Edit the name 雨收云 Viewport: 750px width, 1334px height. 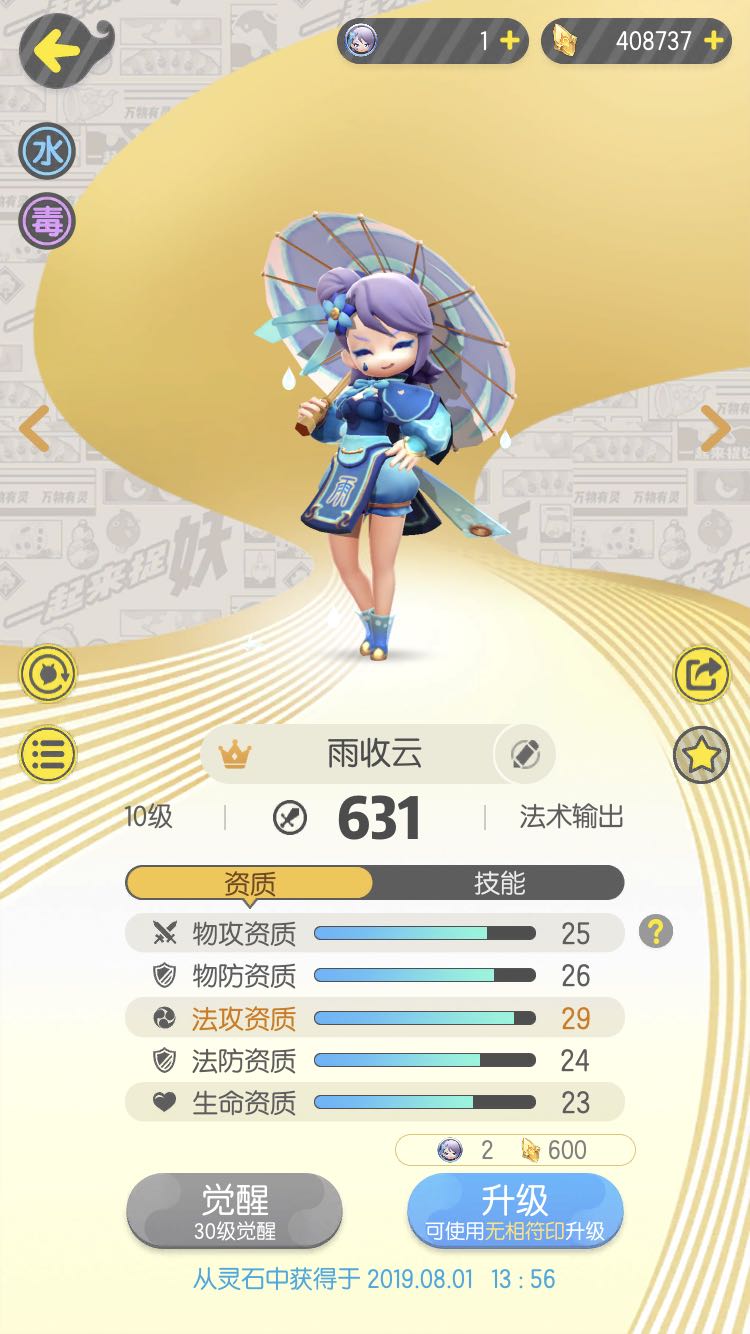525,755
